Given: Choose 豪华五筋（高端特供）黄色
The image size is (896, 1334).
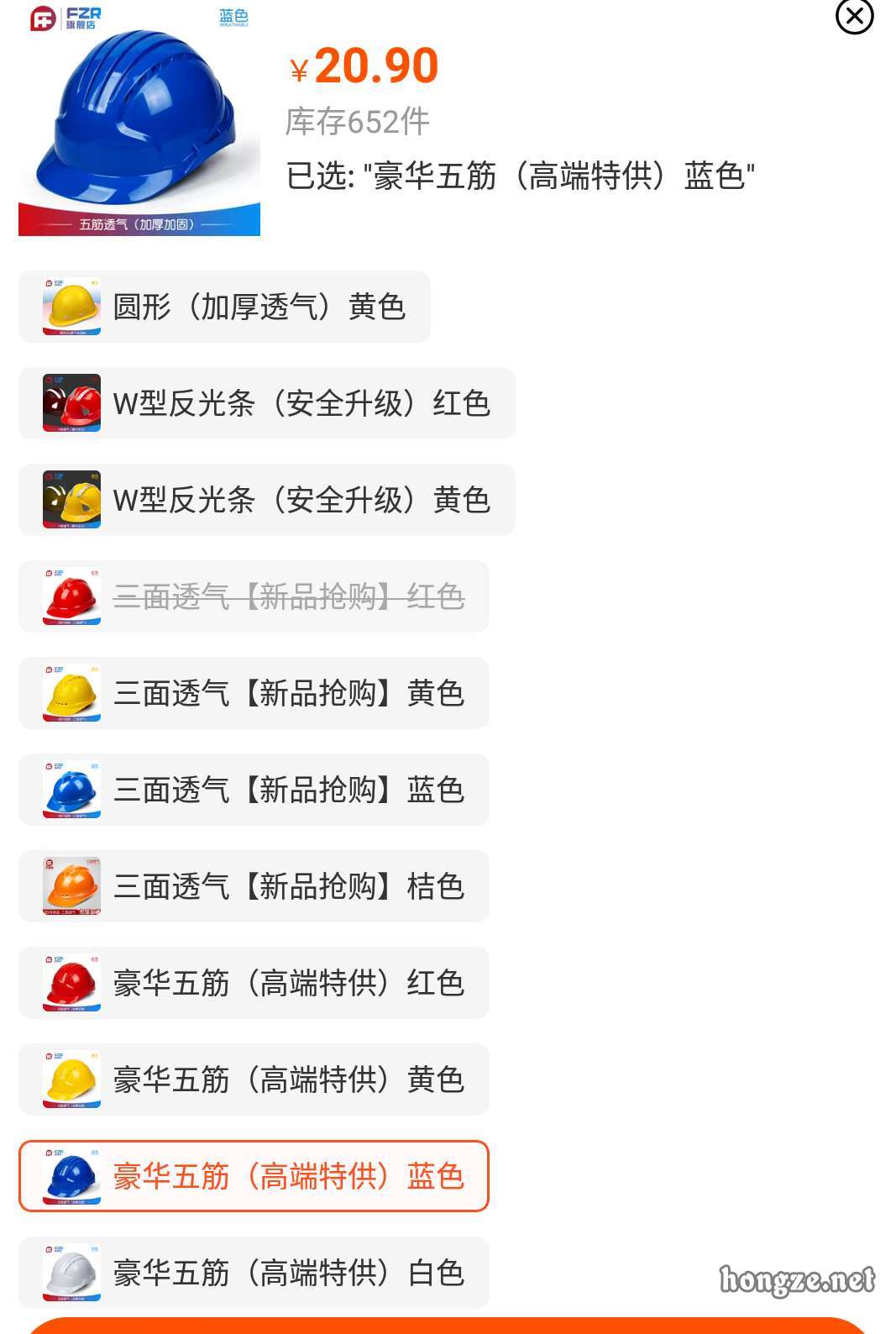Looking at the screenshot, I should [254, 1079].
